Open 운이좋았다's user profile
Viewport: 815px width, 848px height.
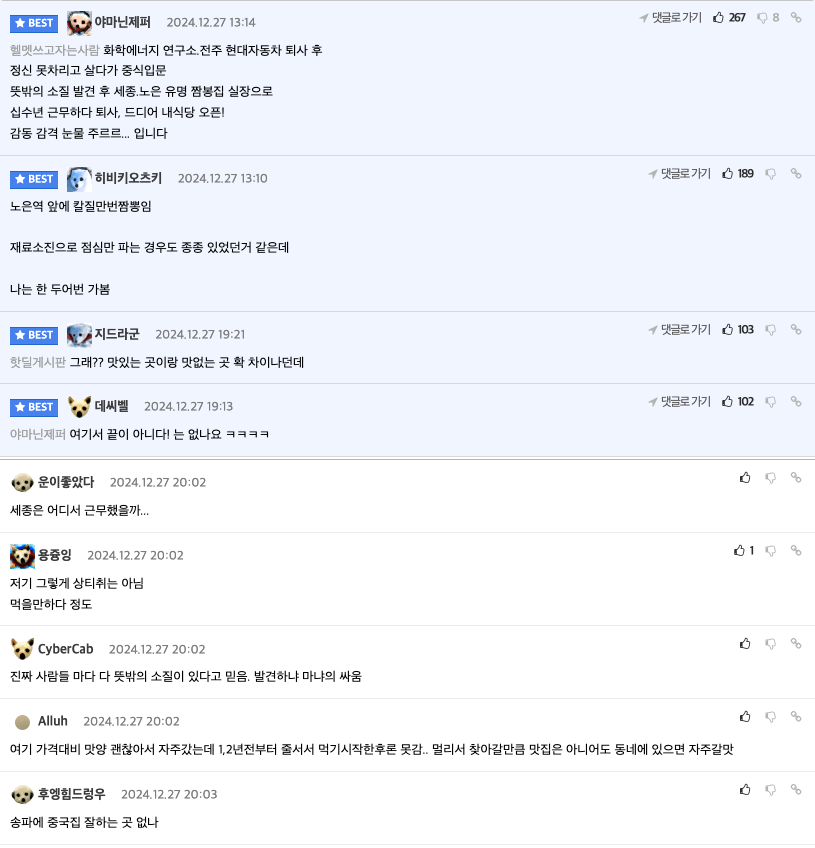coord(66,482)
